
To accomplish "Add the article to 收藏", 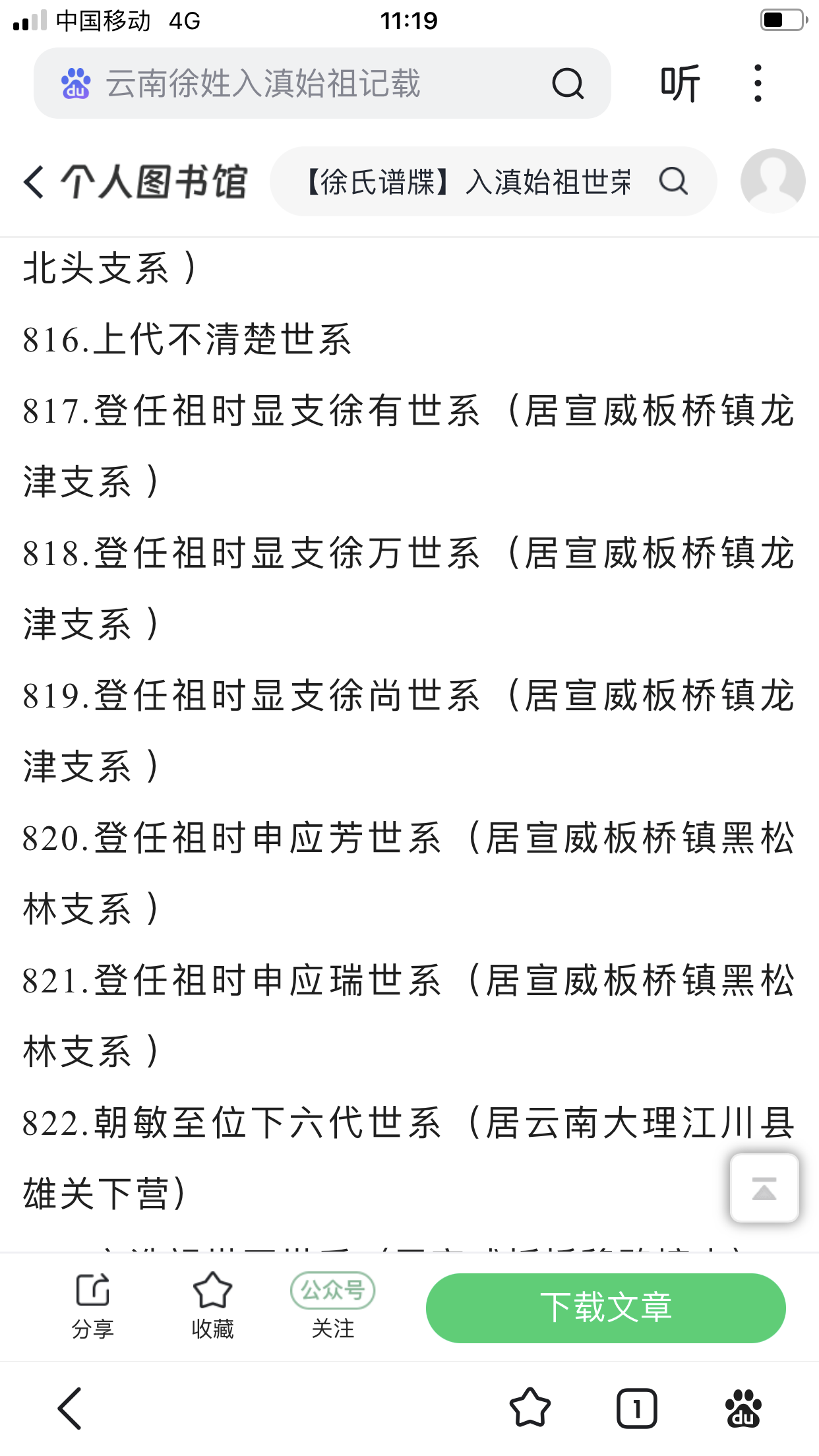I will coord(212,1306).
